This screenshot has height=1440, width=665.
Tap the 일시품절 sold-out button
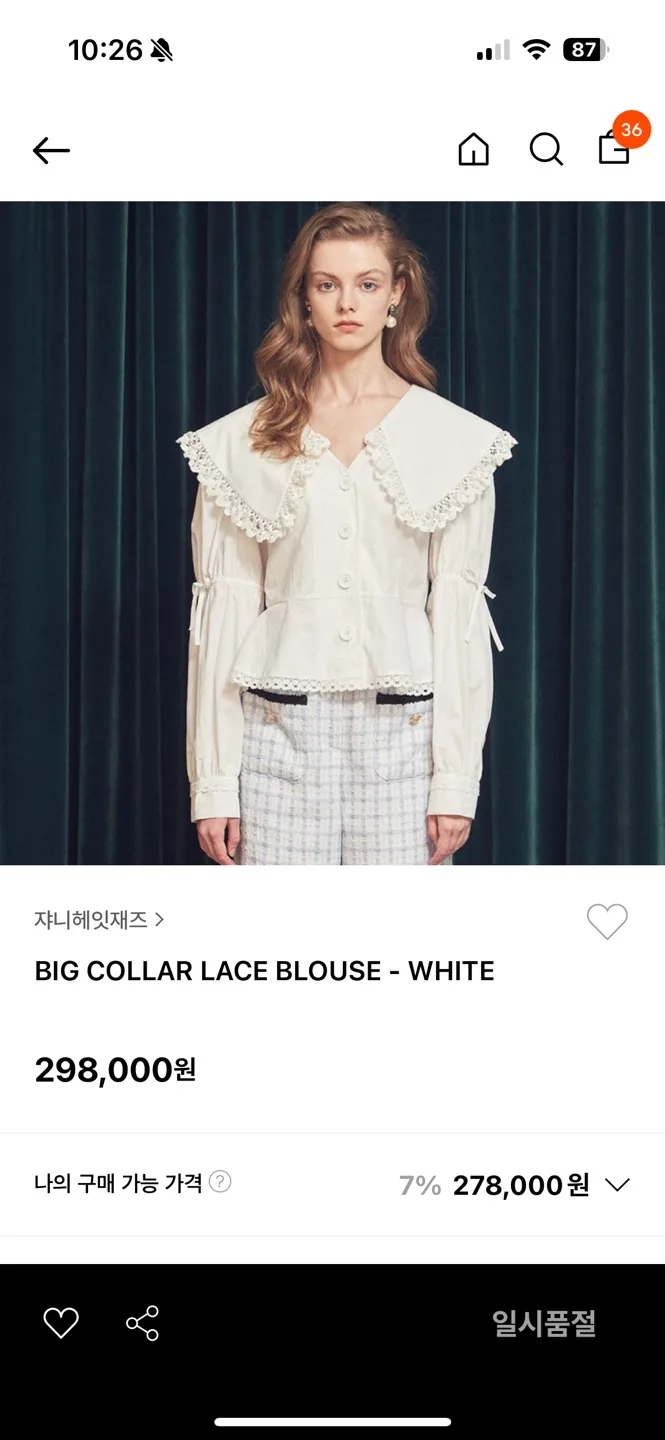[543, 1323]
